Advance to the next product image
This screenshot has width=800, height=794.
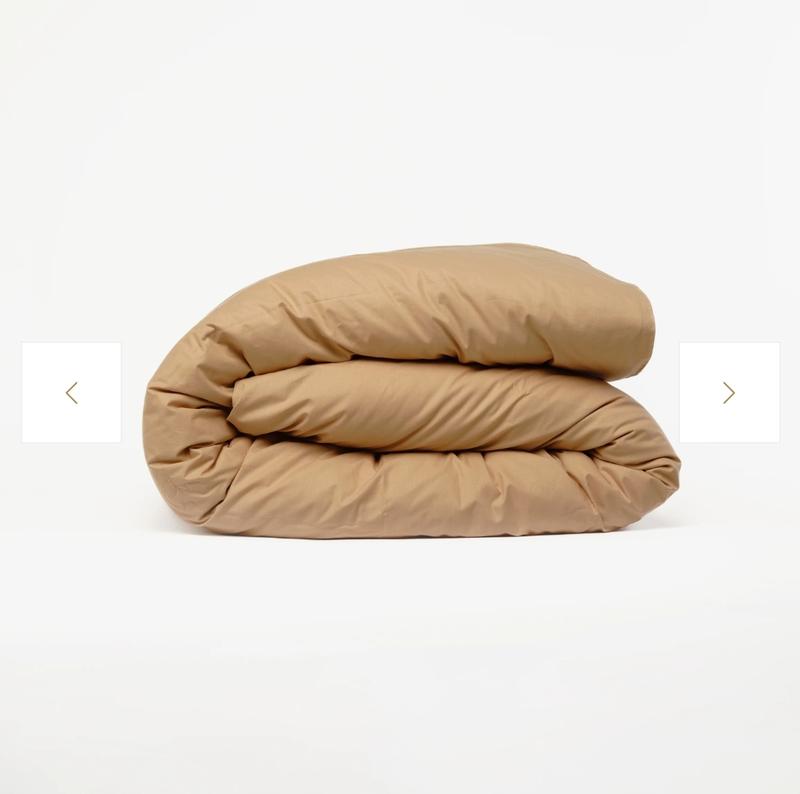click(x=729, y=393)
